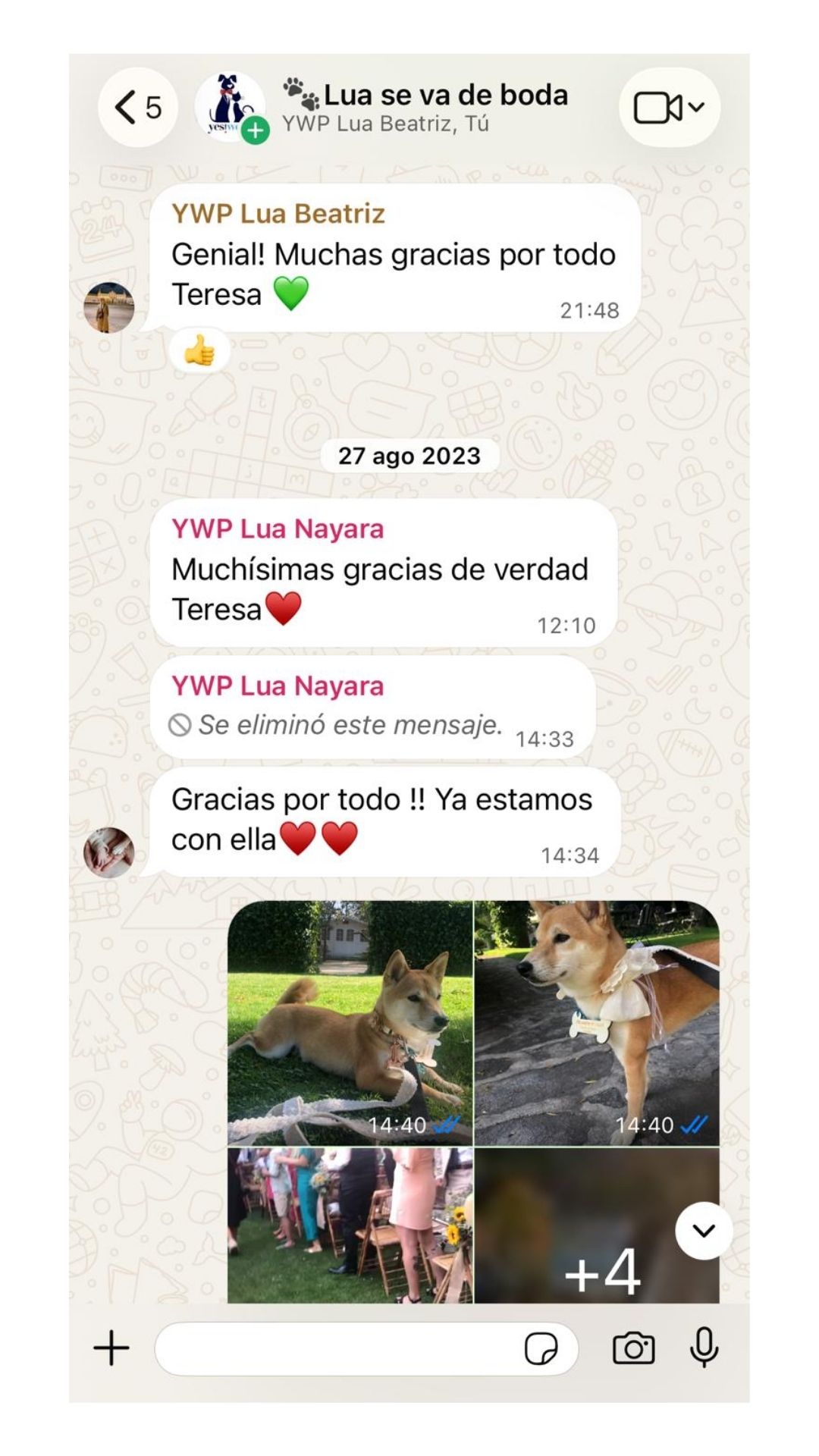The image size is (819, 1456).
Task: Record a voice message with the microphone
Action: click(x=704, y=1348)
